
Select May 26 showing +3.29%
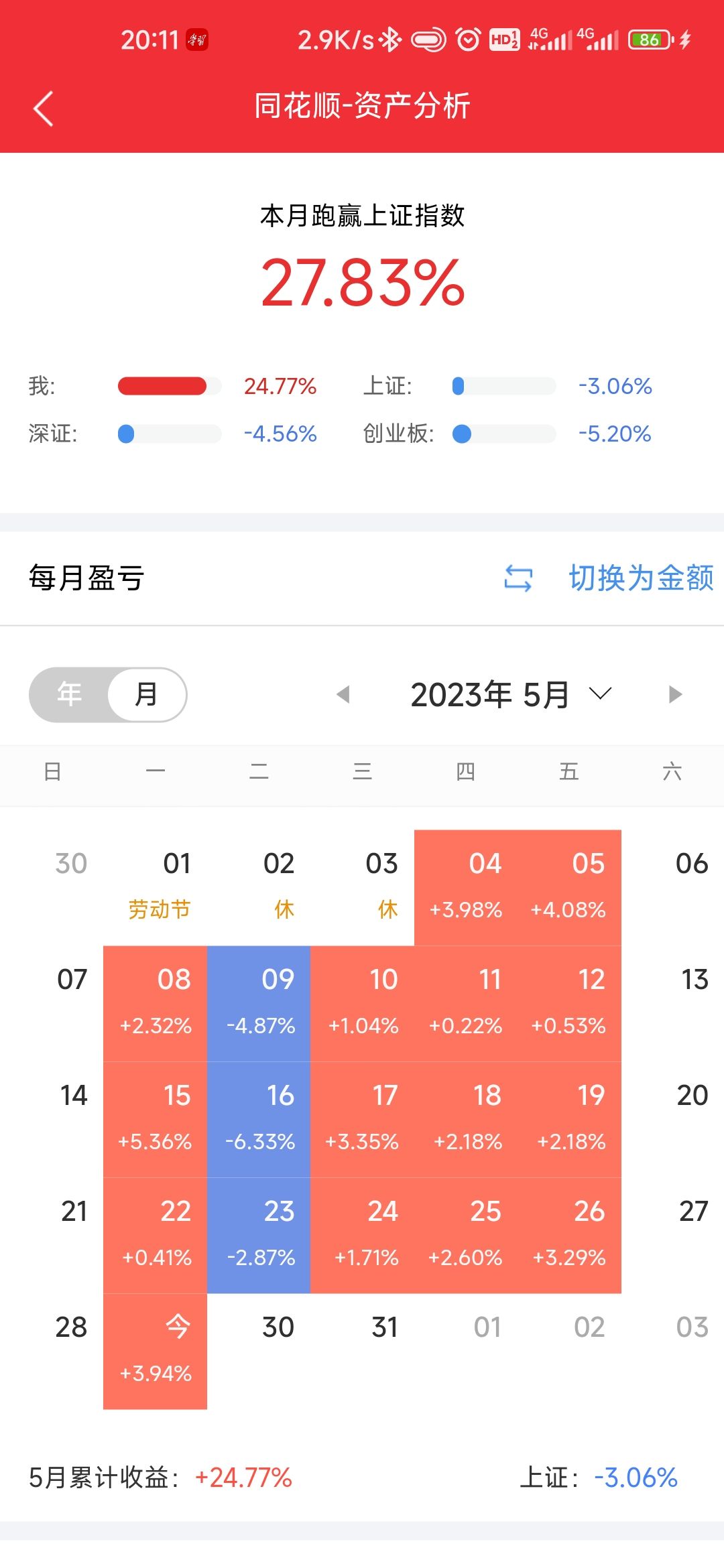569,1236
